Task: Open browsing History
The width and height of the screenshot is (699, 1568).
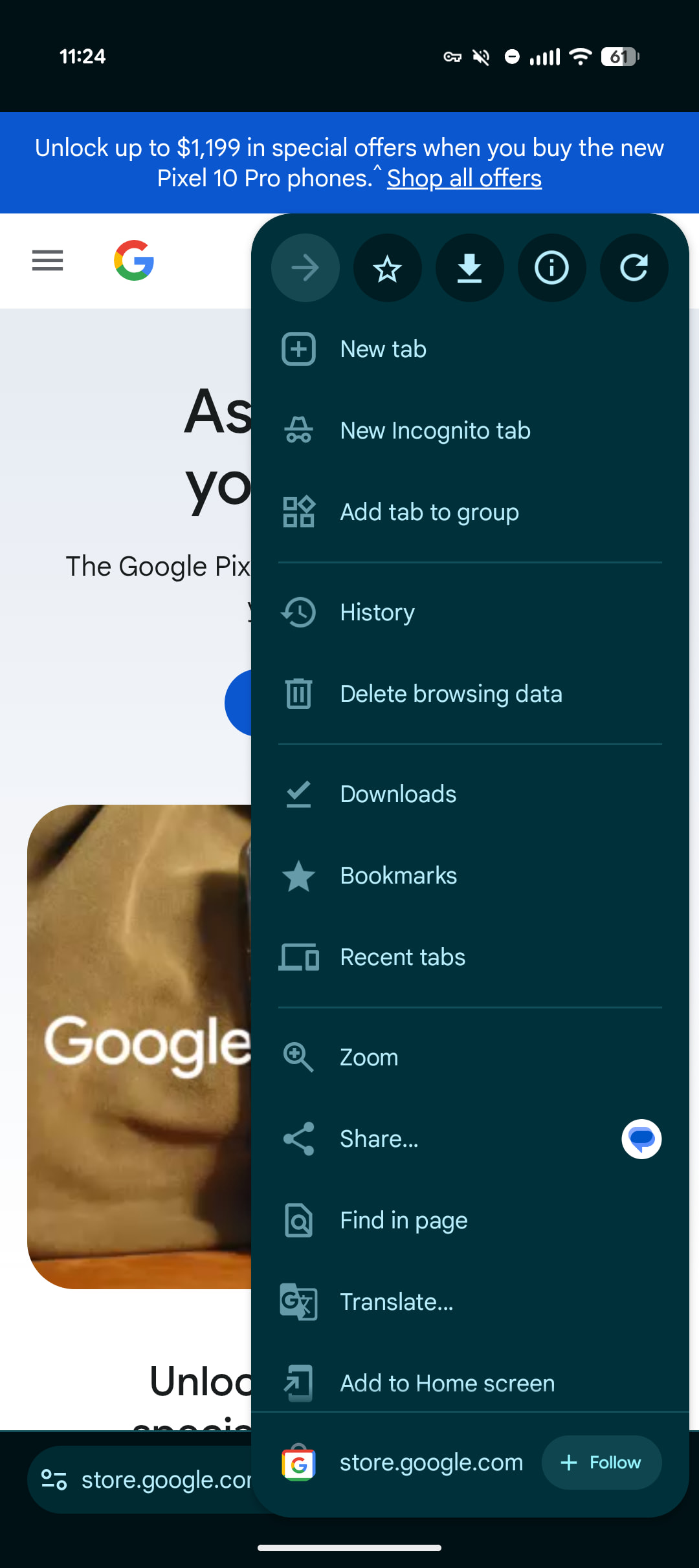Action: click(x=377, y=613)
